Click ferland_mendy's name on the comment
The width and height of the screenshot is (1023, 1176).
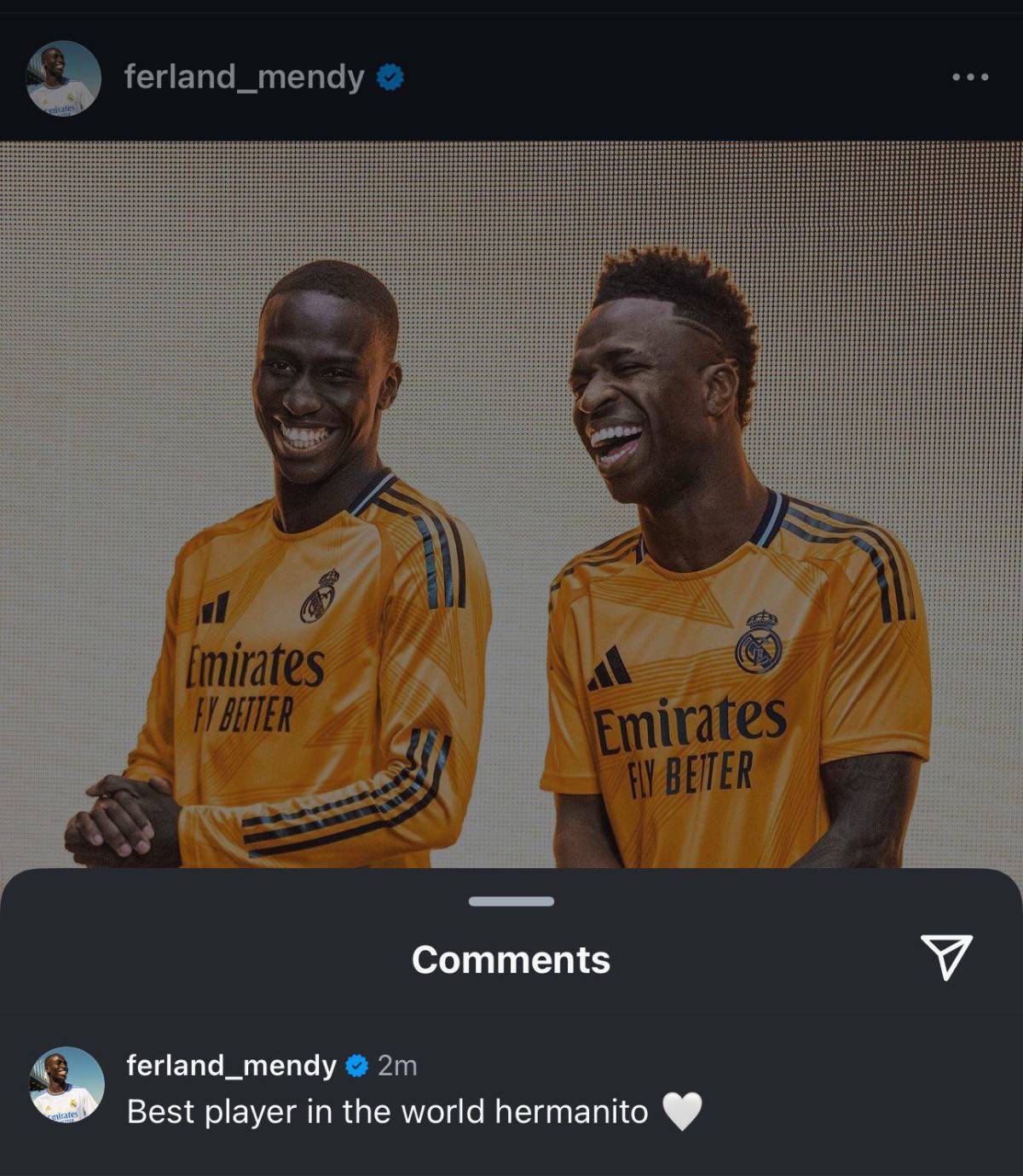tap(230, 1064)
